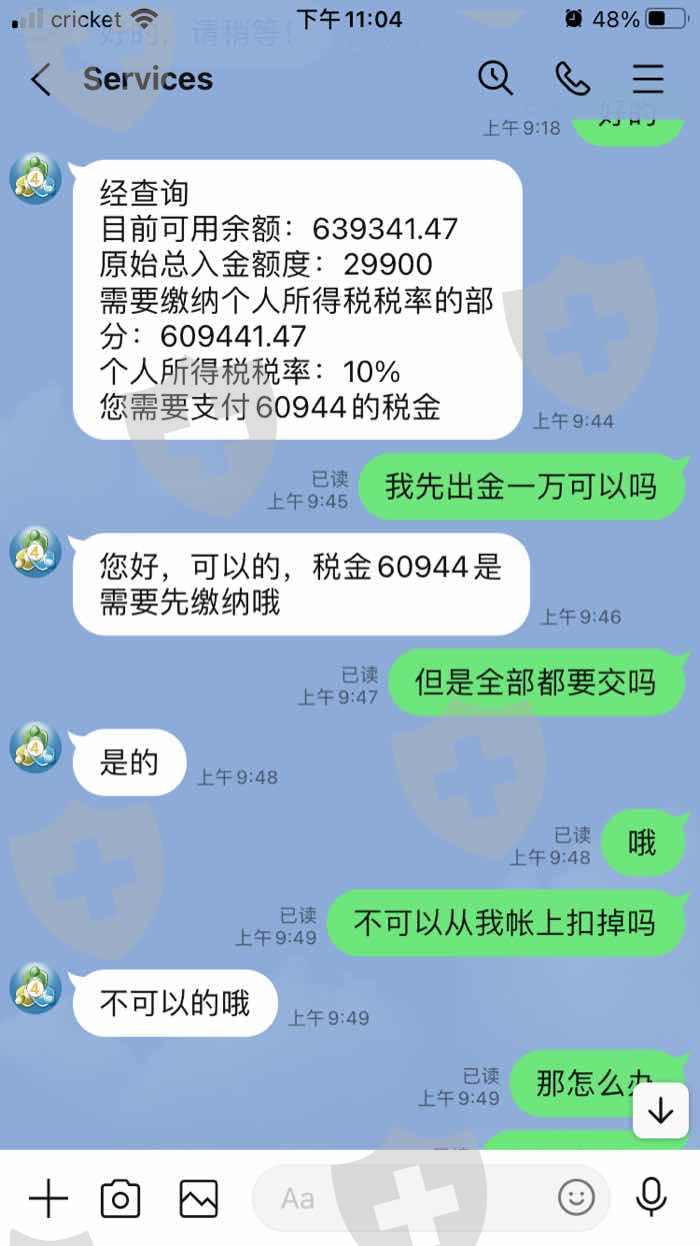The width and height of the screenshot is (700, 1246).
Task: Open the plus attachment options
Action: point(47,1197)
